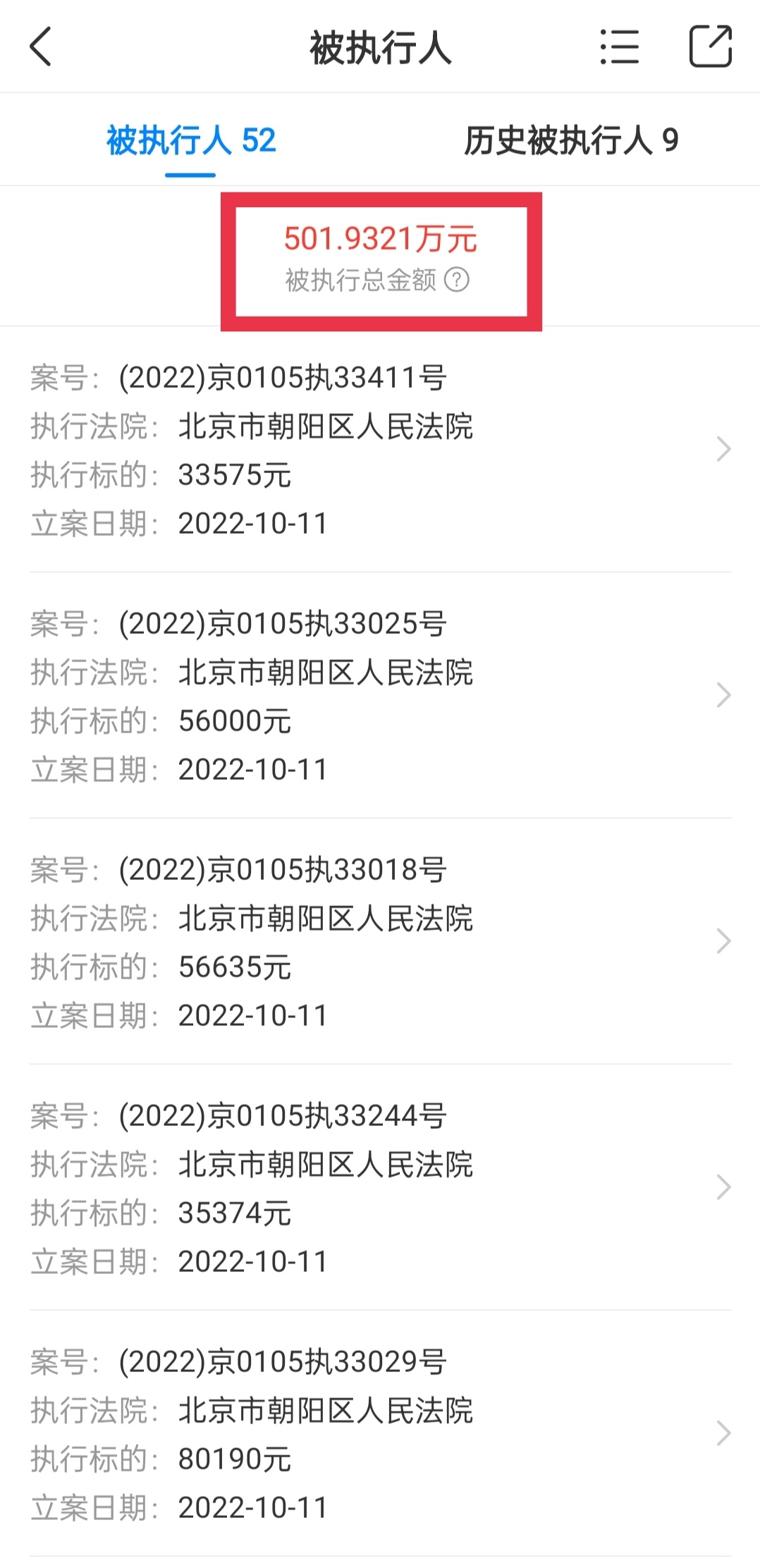Screen dimensions: 760x1568
Task: Select the 被执行人 52 tab
Action: (x=191, y=140)
